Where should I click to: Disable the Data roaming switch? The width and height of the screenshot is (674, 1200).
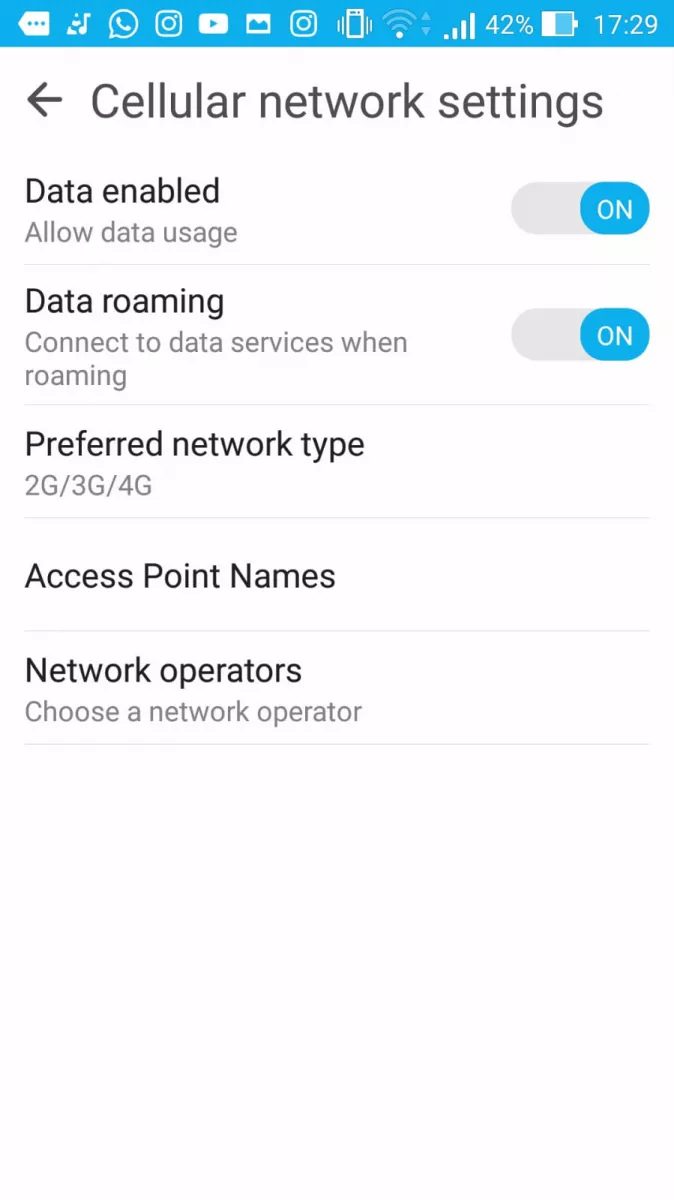[580, 335]
